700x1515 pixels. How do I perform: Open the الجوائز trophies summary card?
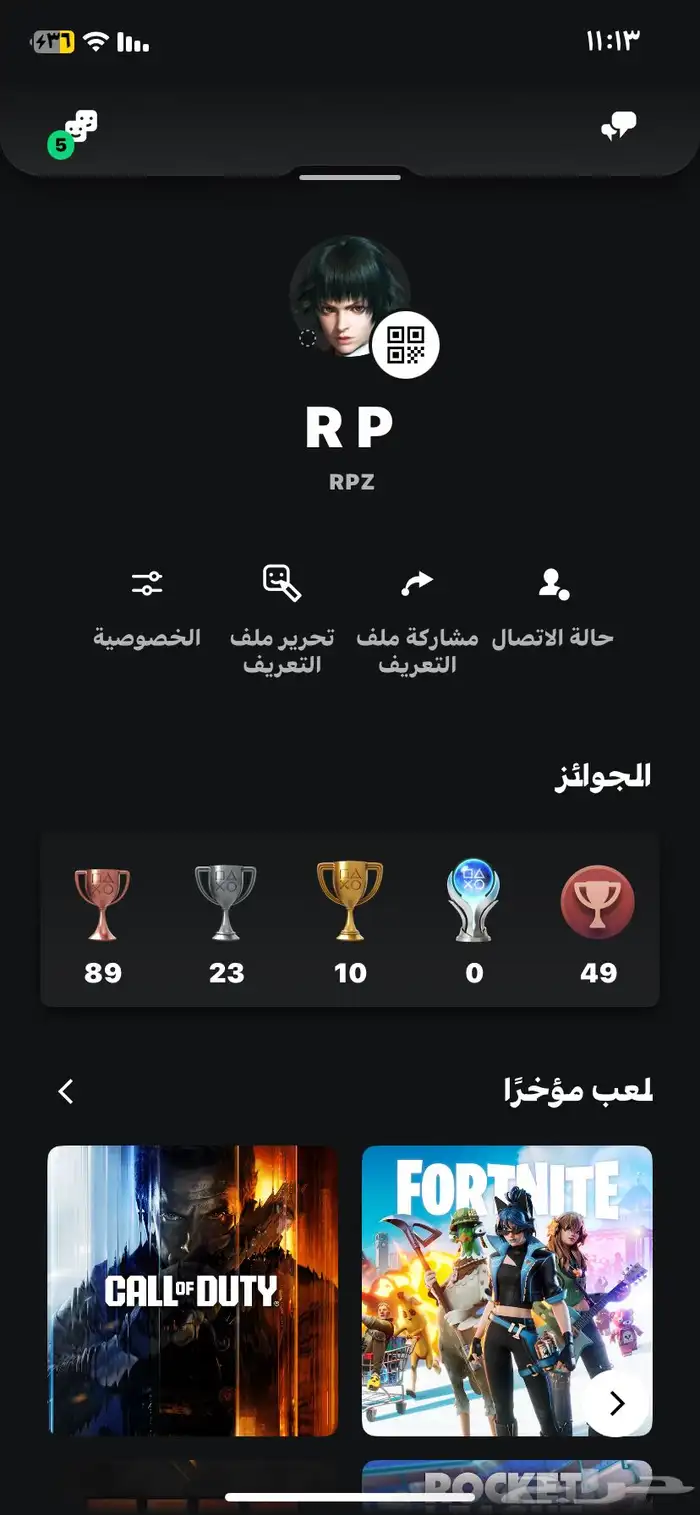coord(349,919)
